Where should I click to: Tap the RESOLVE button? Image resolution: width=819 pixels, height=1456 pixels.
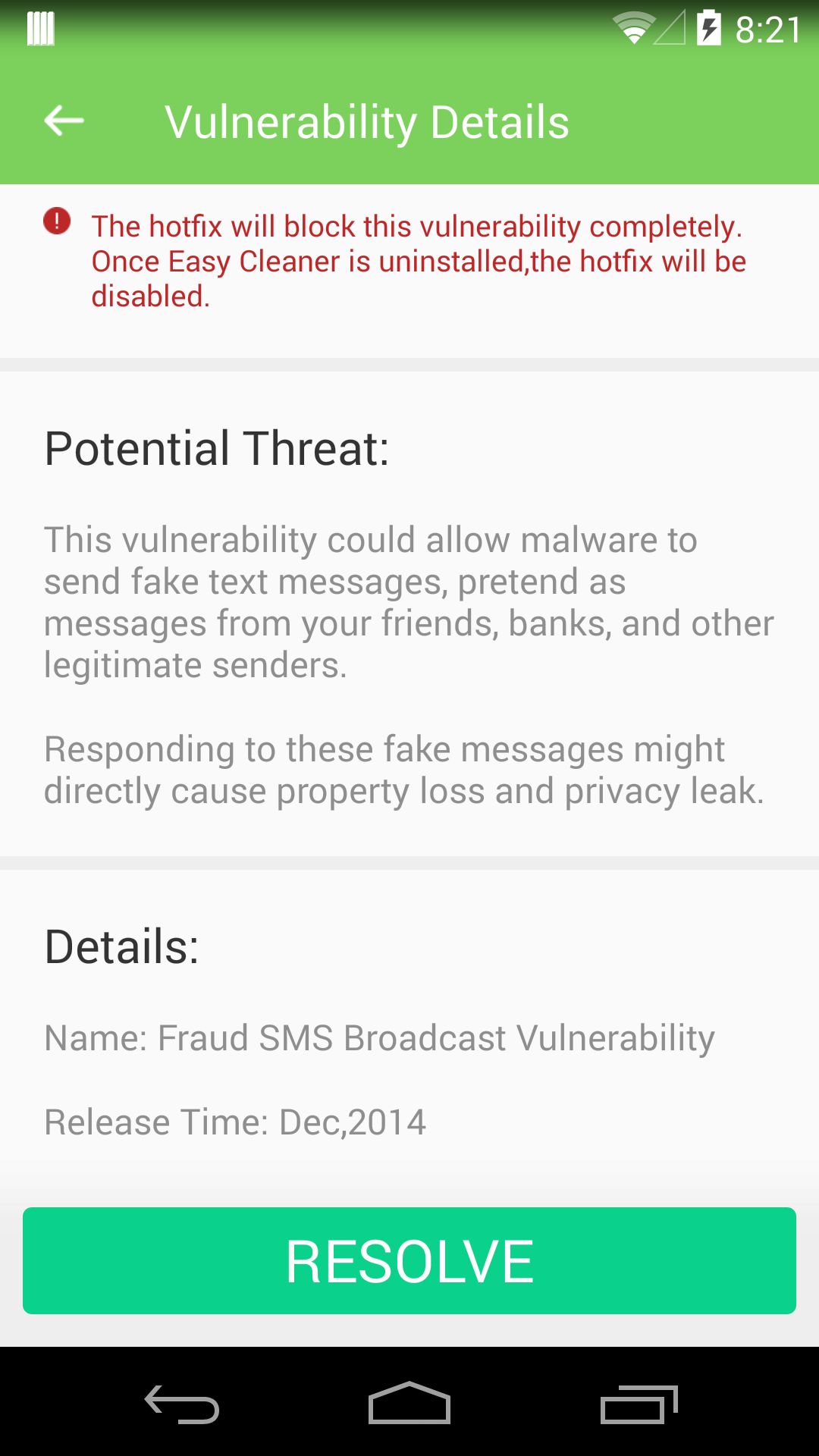pos(409,1260)
